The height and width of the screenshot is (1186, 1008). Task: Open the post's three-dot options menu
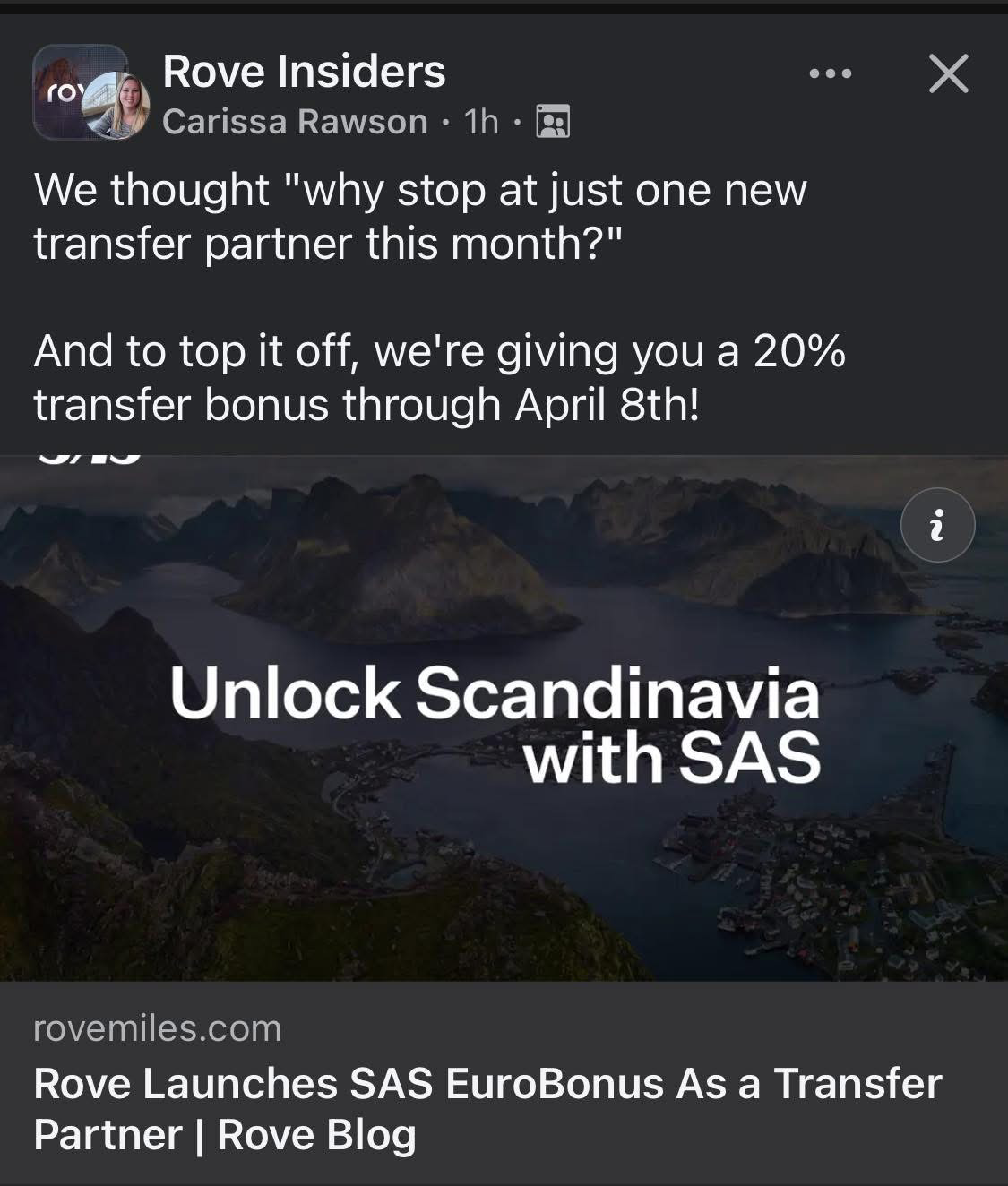point(830,73)
